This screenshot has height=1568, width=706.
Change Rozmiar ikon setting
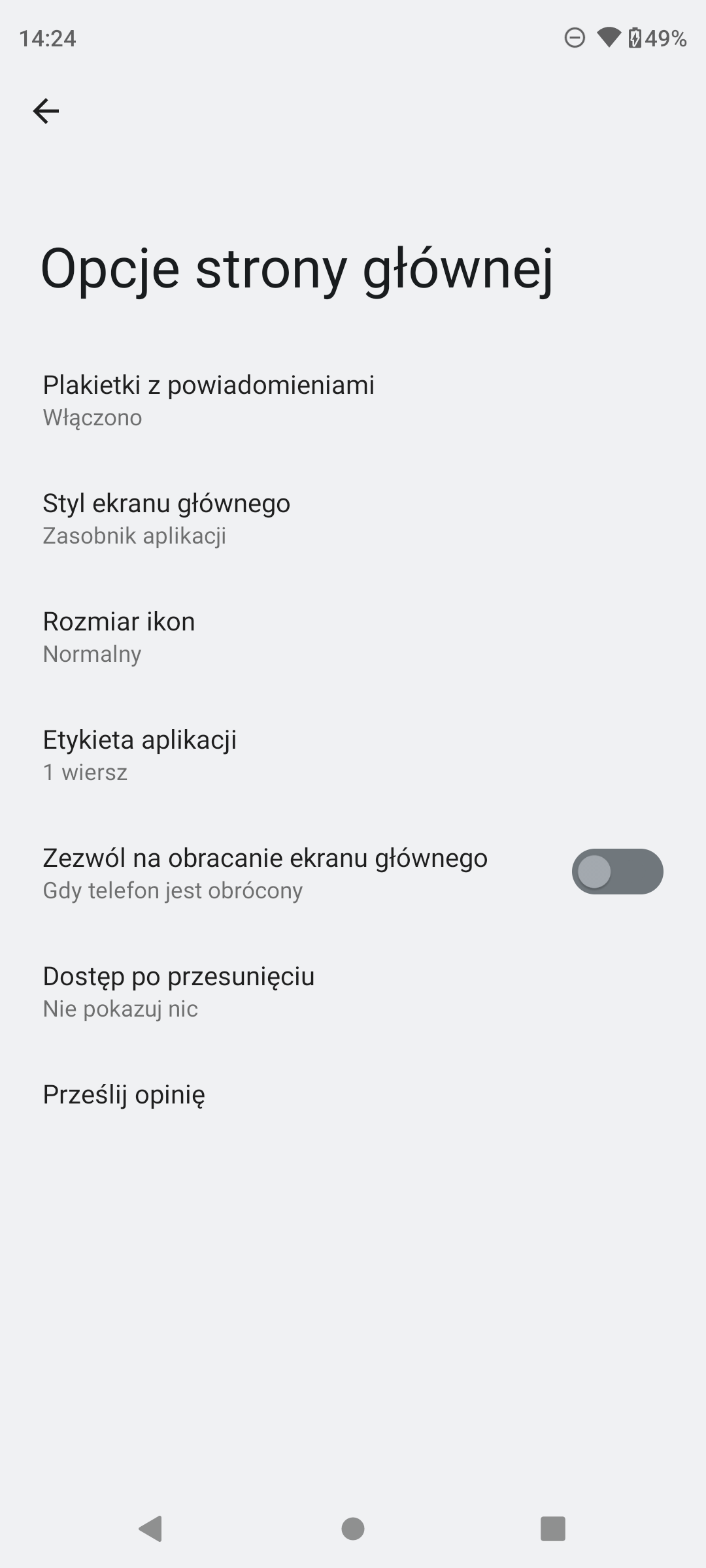point(353,637)
